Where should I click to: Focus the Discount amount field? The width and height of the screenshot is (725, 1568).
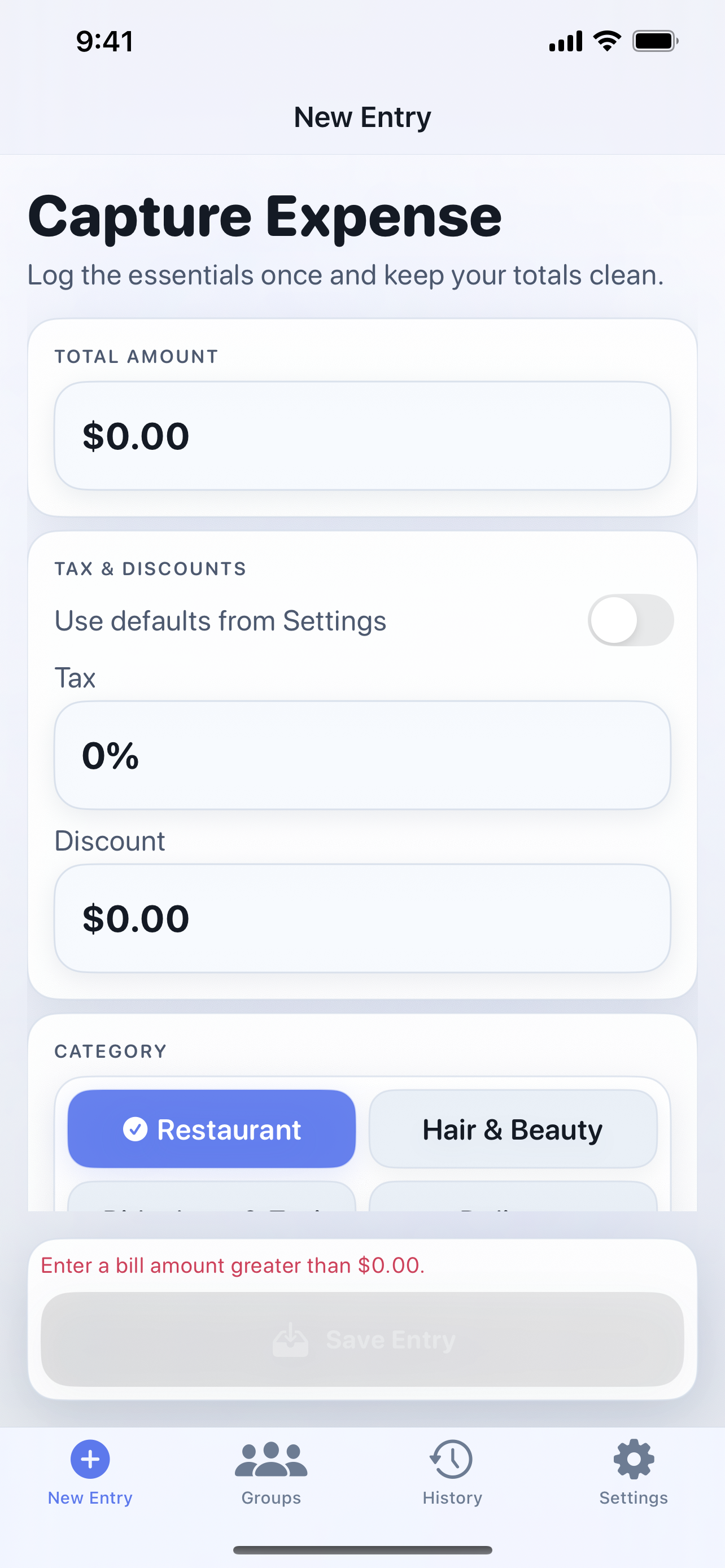click(362, 918)
